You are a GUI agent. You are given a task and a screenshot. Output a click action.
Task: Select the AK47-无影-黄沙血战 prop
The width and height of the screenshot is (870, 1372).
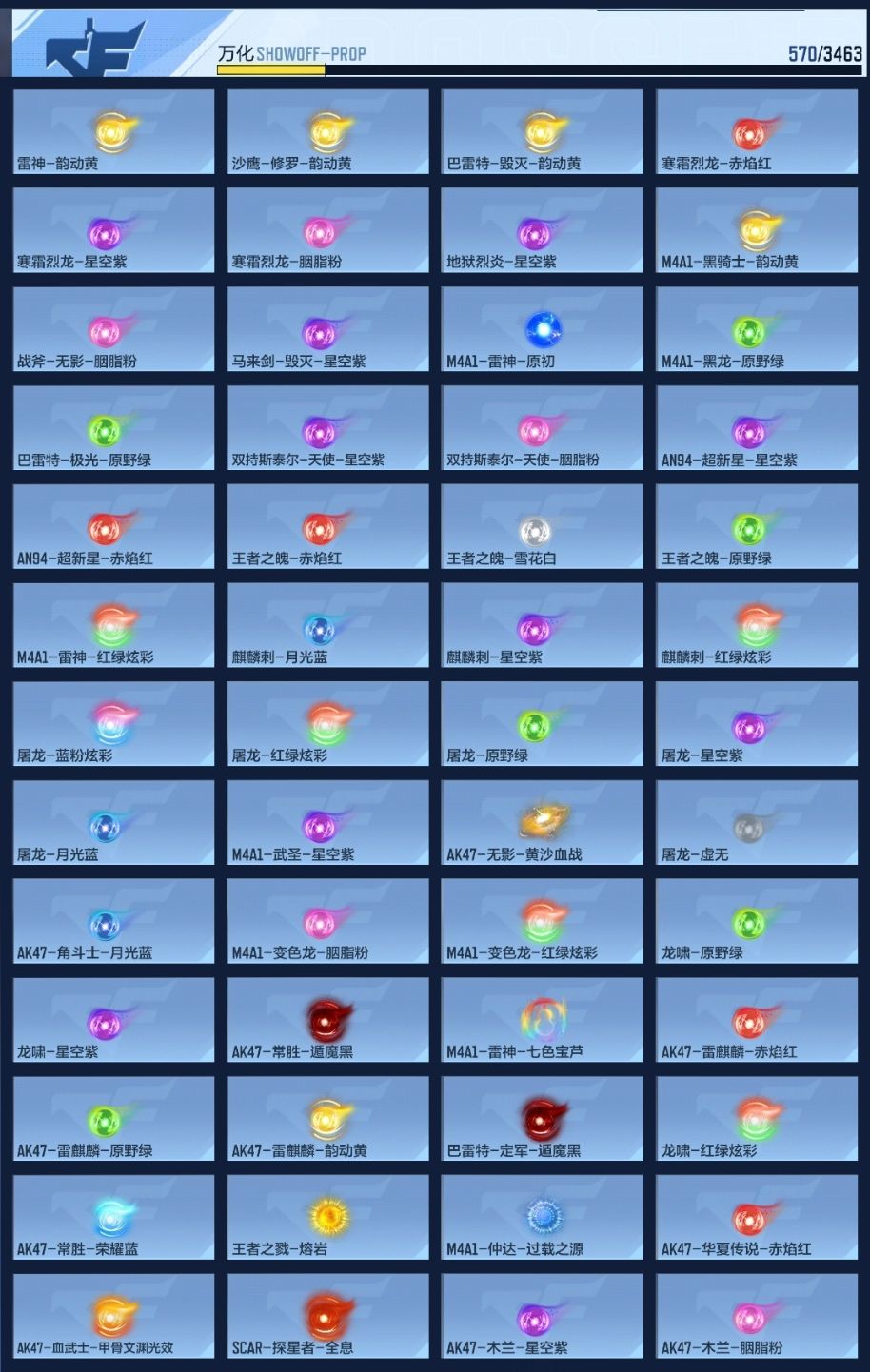click(x=543, y=822)
